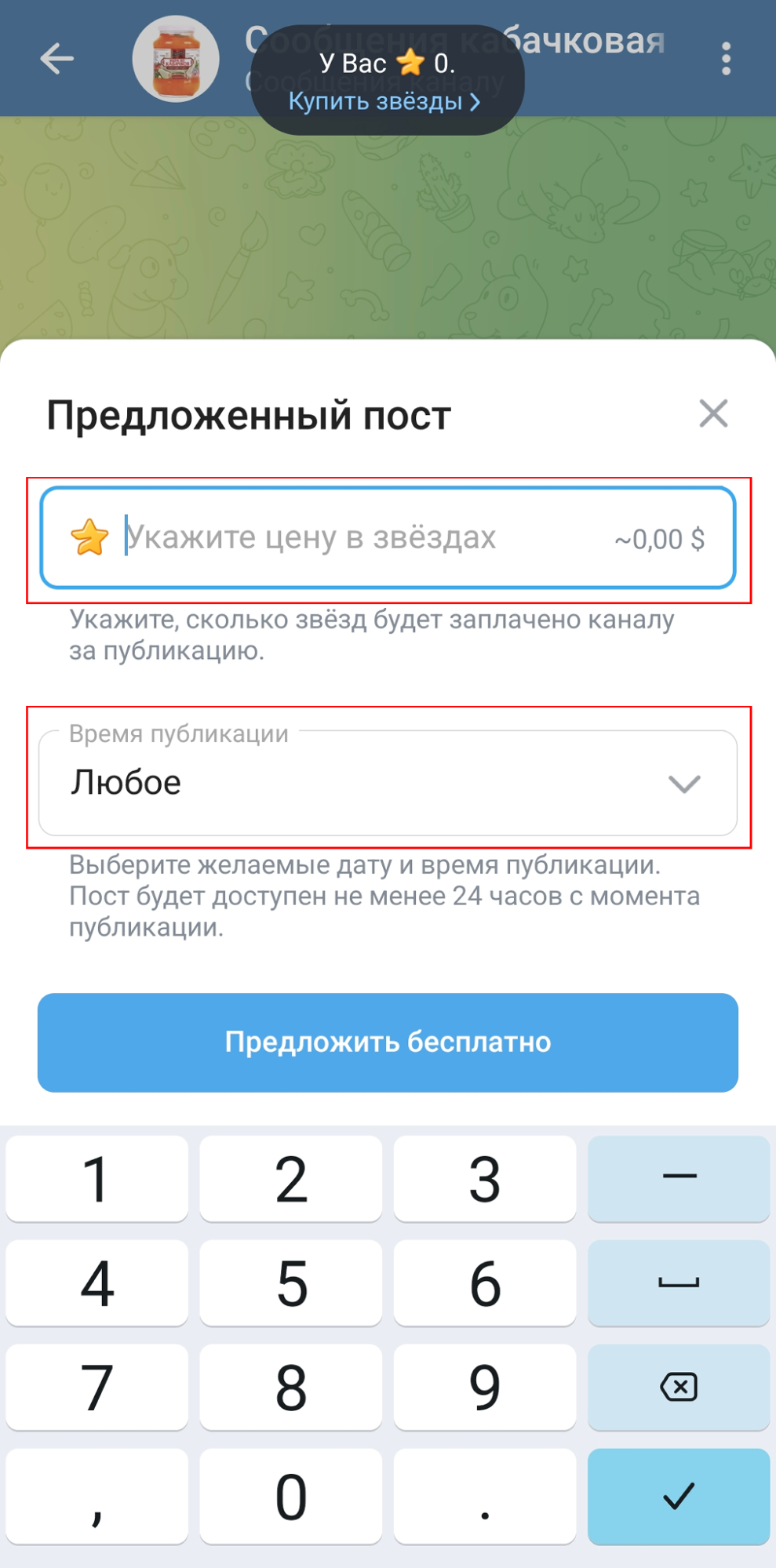This screenshot has height=1568, width=776.
Task: Hit the backspace key on the keypad
Action: tap(678, 1387)
